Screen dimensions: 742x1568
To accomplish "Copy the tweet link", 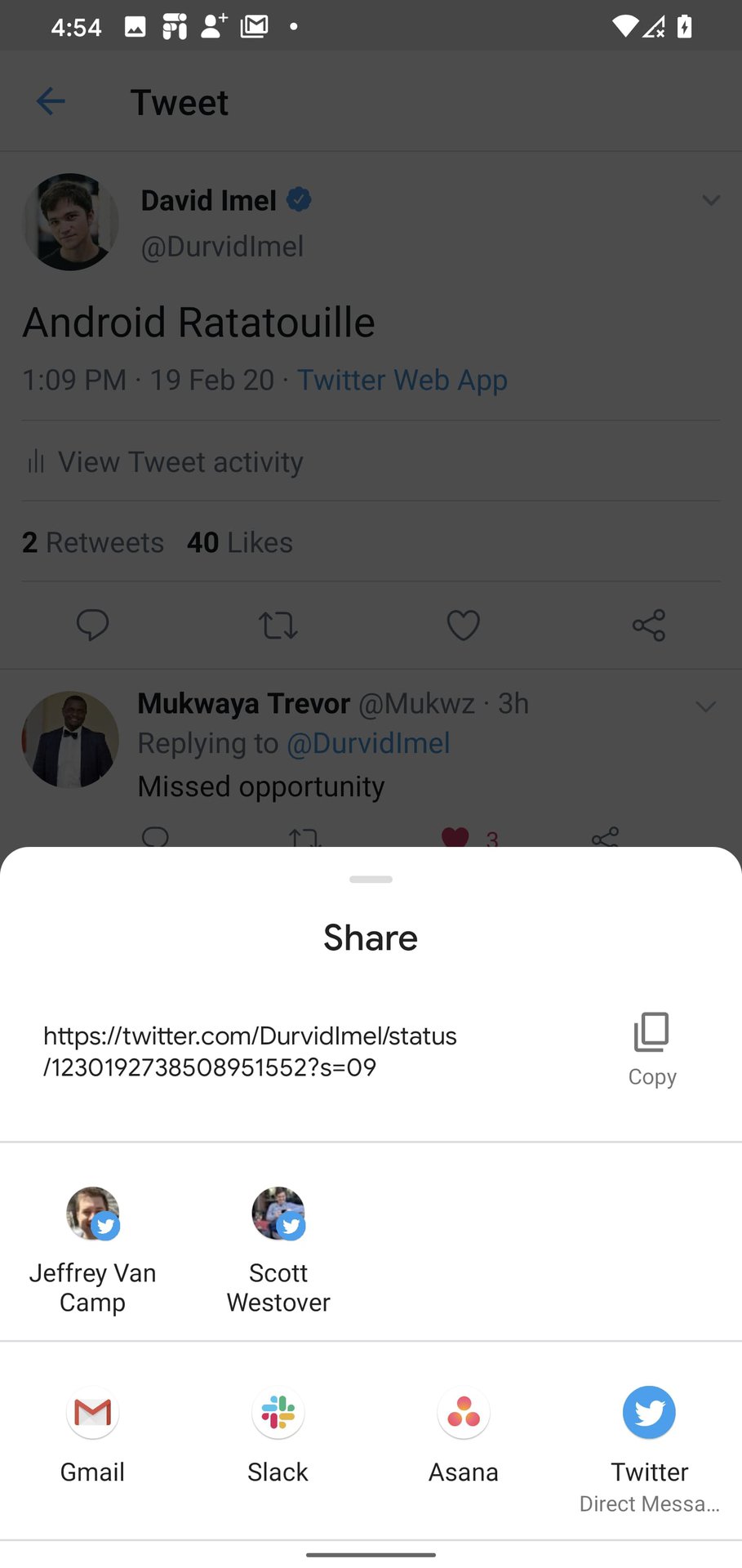I will (x=651, y=1049).
